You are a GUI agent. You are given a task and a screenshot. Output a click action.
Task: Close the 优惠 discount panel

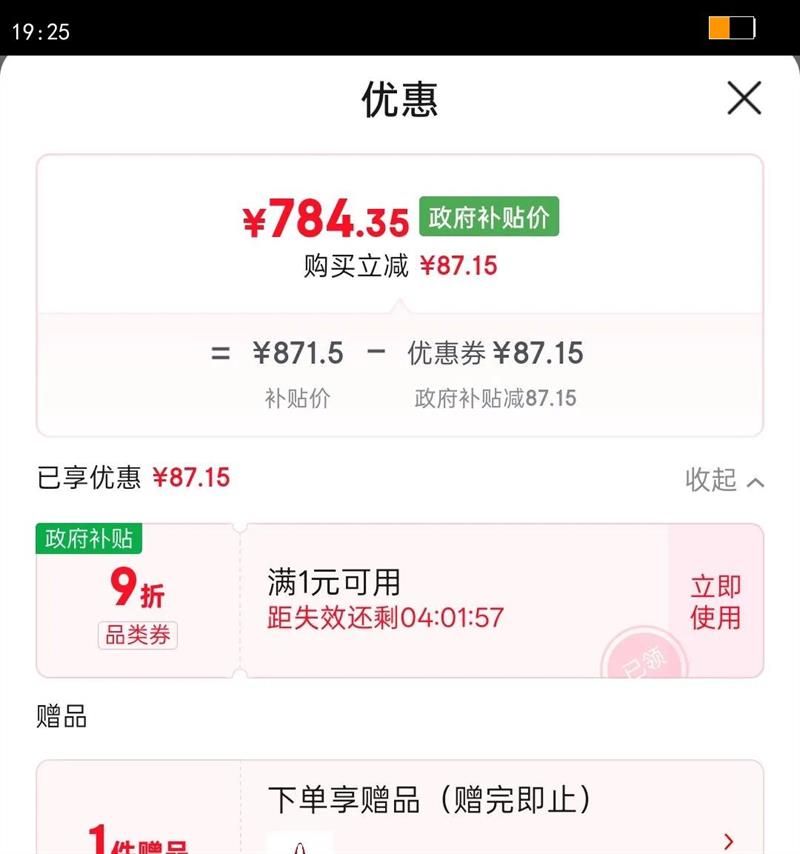[x=743, y=99]
